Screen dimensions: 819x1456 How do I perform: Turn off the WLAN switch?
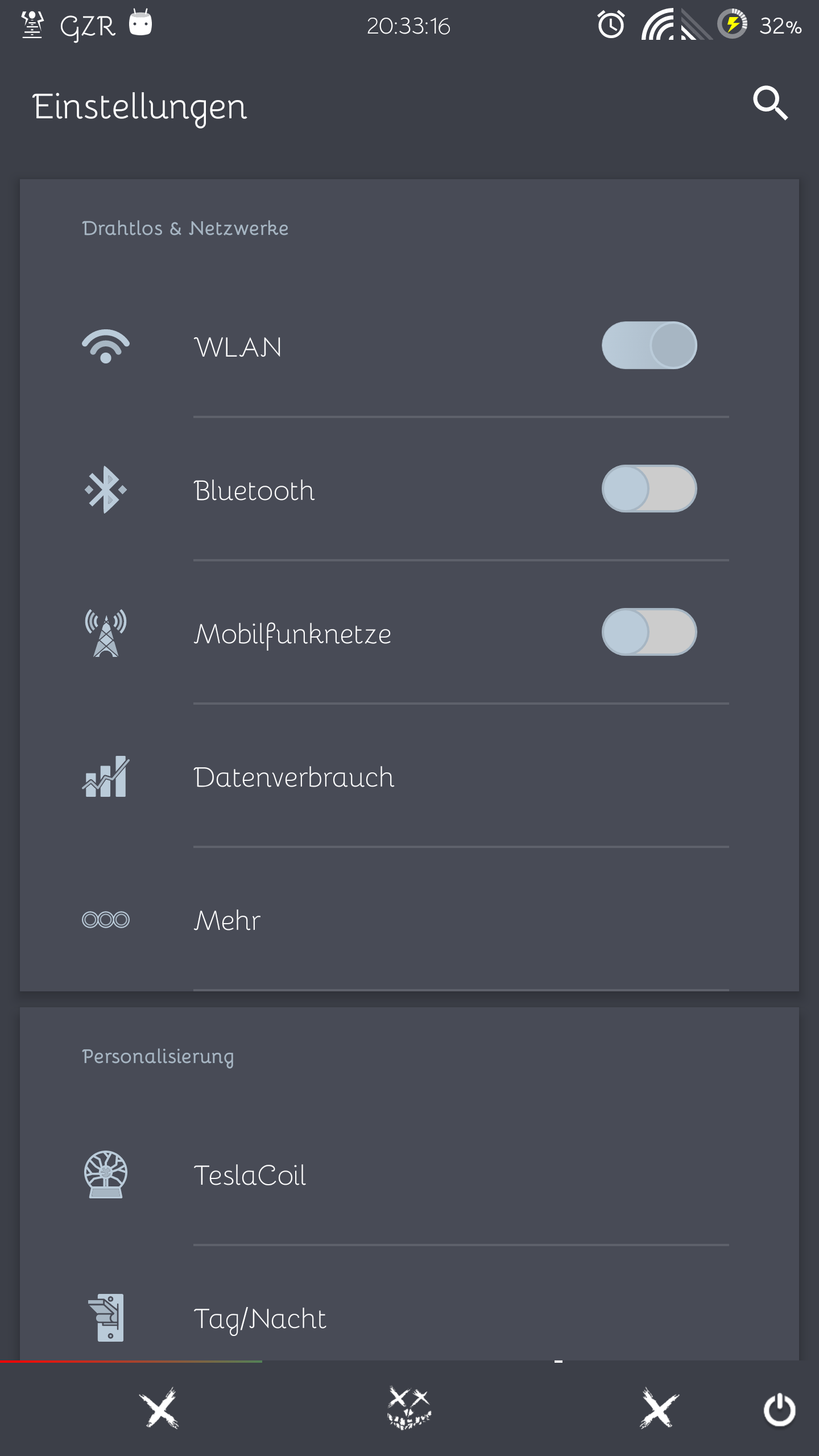pos(649,346)
